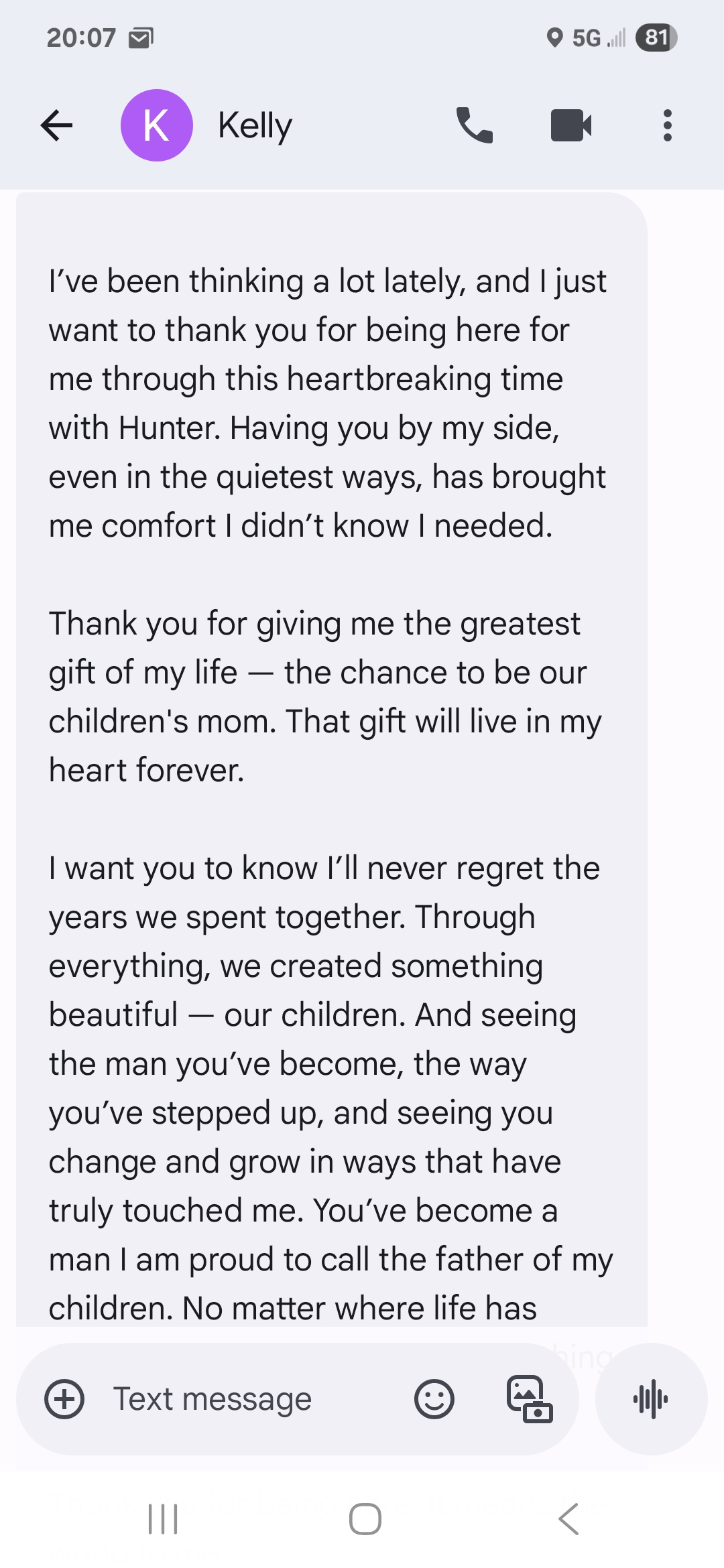This screenshot has width=724, height=1568.
Task: Open the emoji picker
Action: (x=434, y=1399)
